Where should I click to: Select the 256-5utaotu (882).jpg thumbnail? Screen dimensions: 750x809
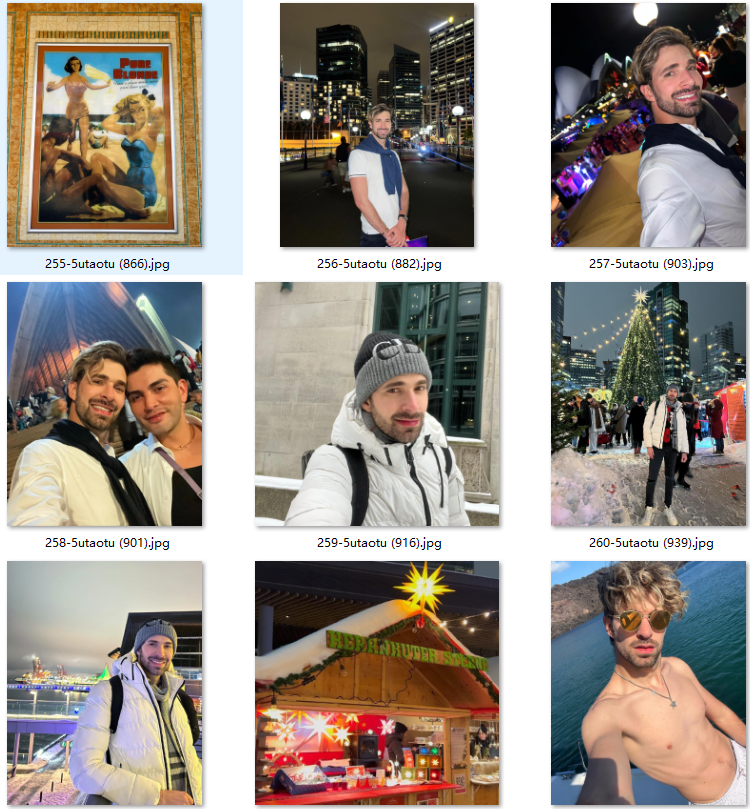[377, 125]
